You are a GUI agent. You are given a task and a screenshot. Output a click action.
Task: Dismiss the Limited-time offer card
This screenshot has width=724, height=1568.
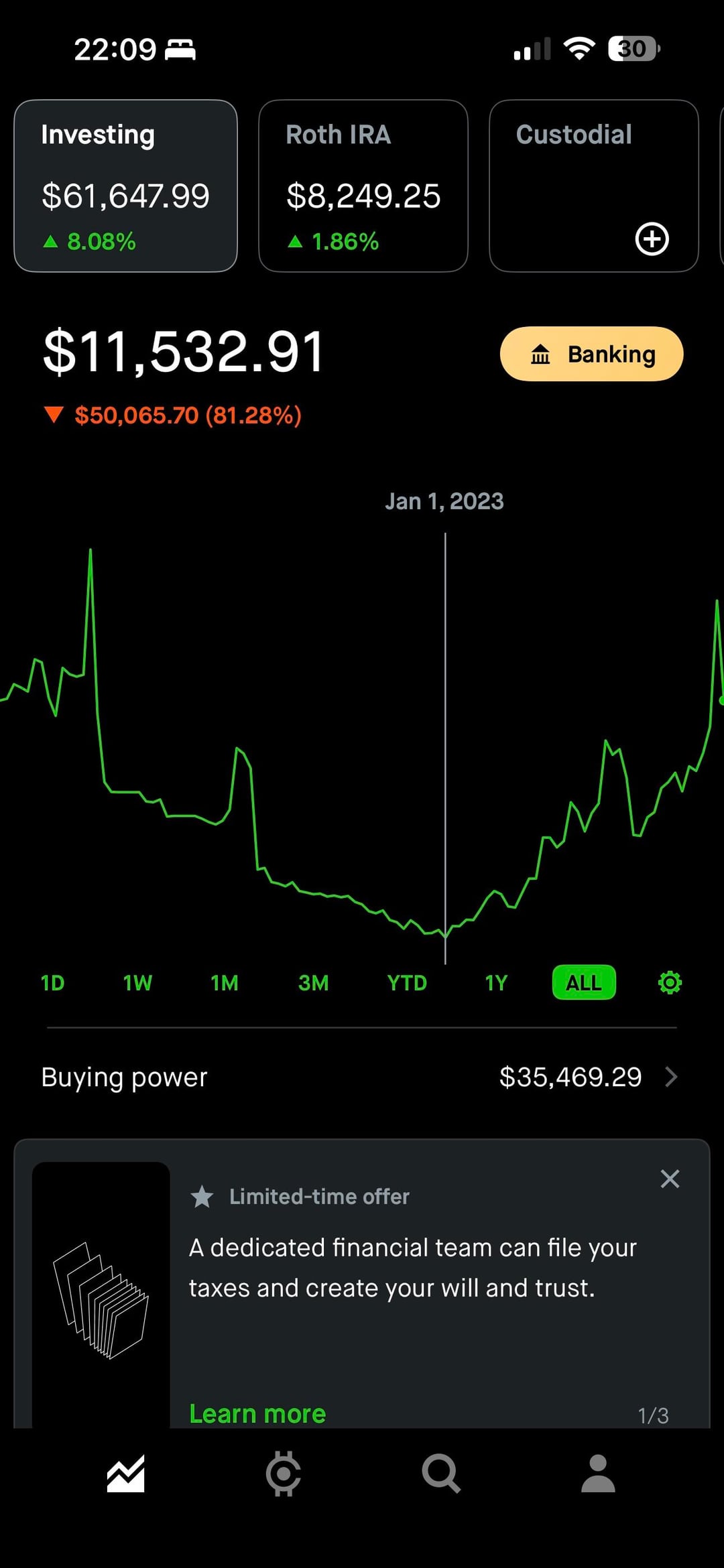(x=670, y=1179)
